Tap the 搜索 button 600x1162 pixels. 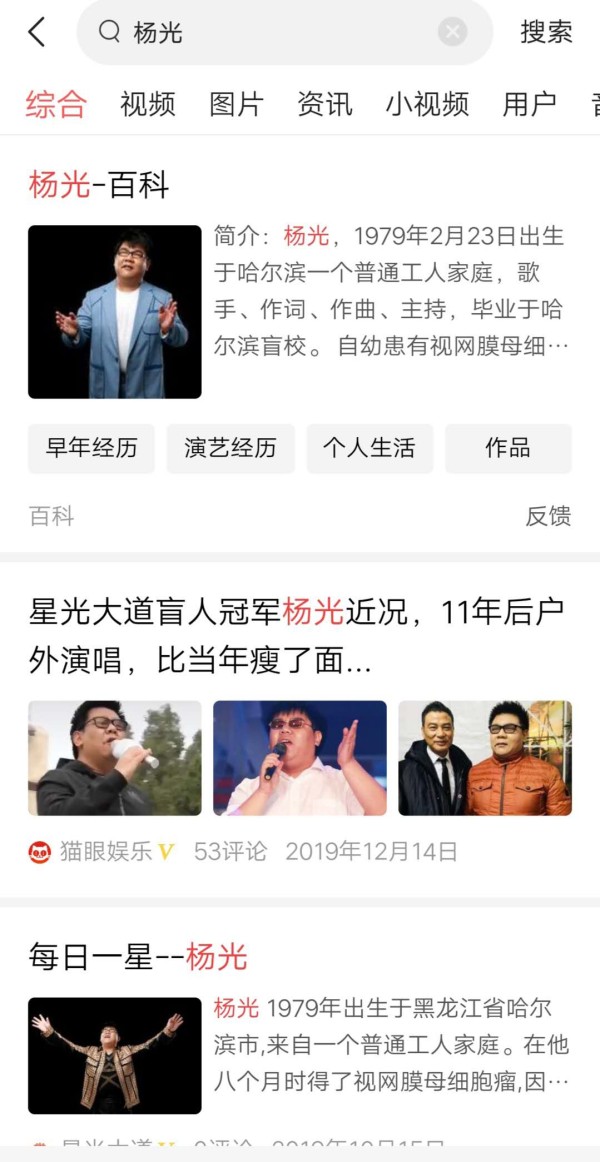click(x=546, y=32)
